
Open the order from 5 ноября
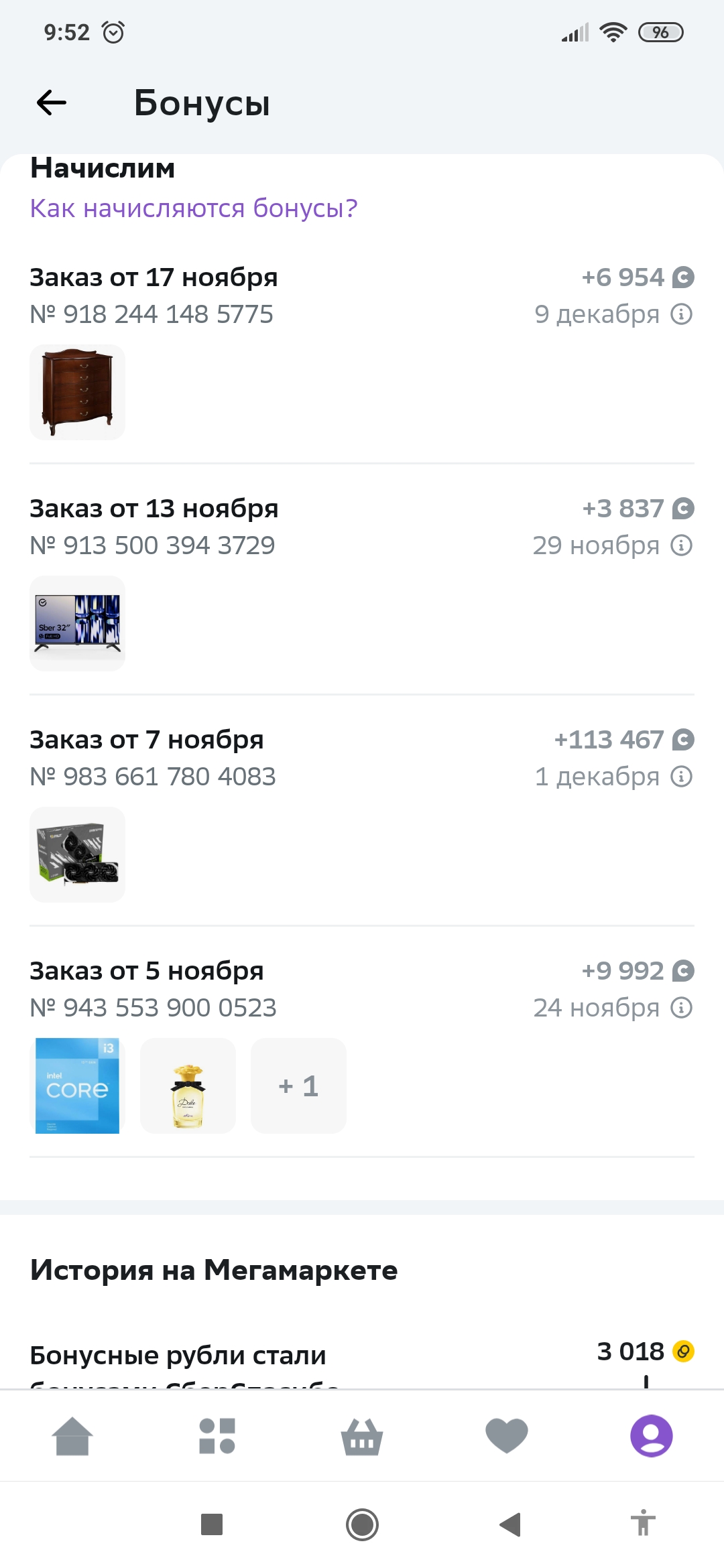[147, 971]
